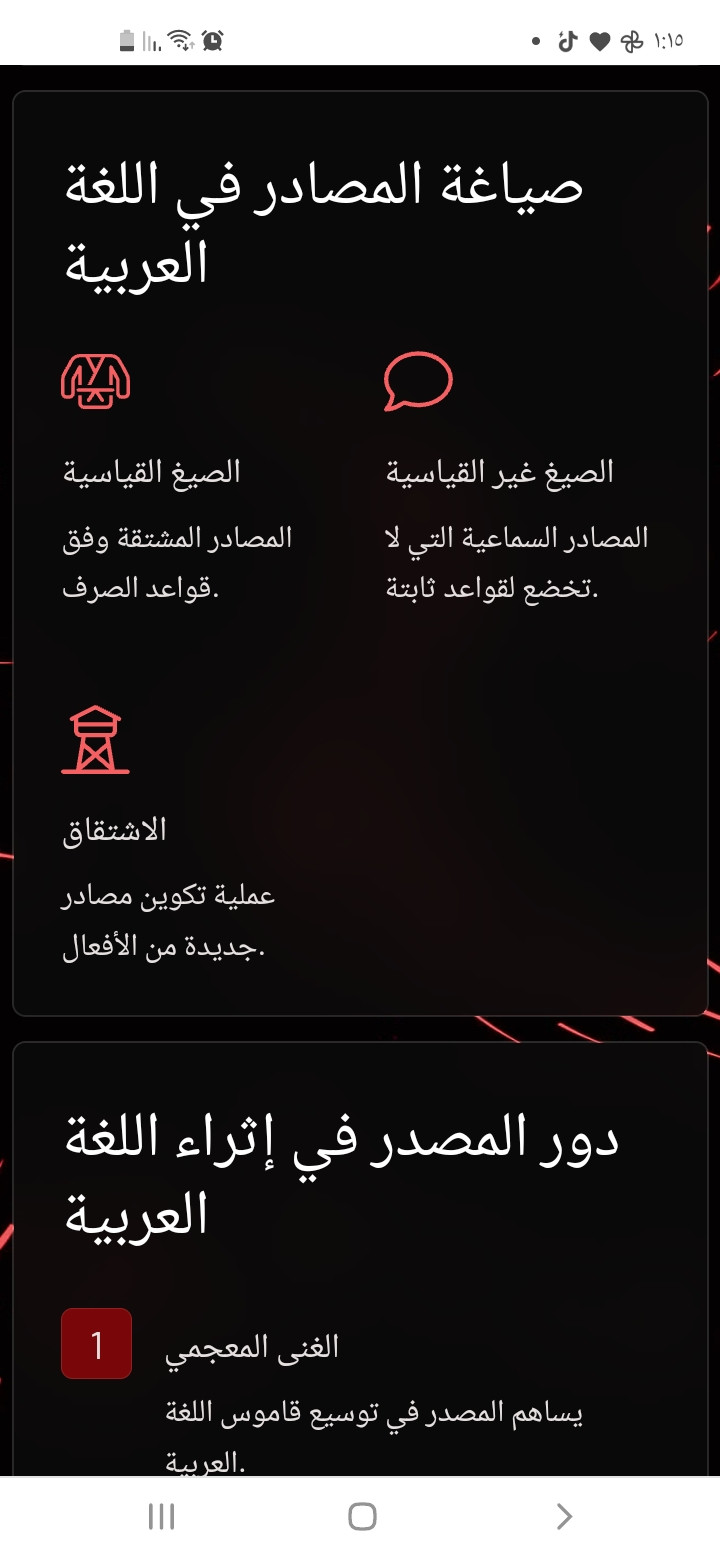
Task: Return to the home screen
Action: [362, 1516]
